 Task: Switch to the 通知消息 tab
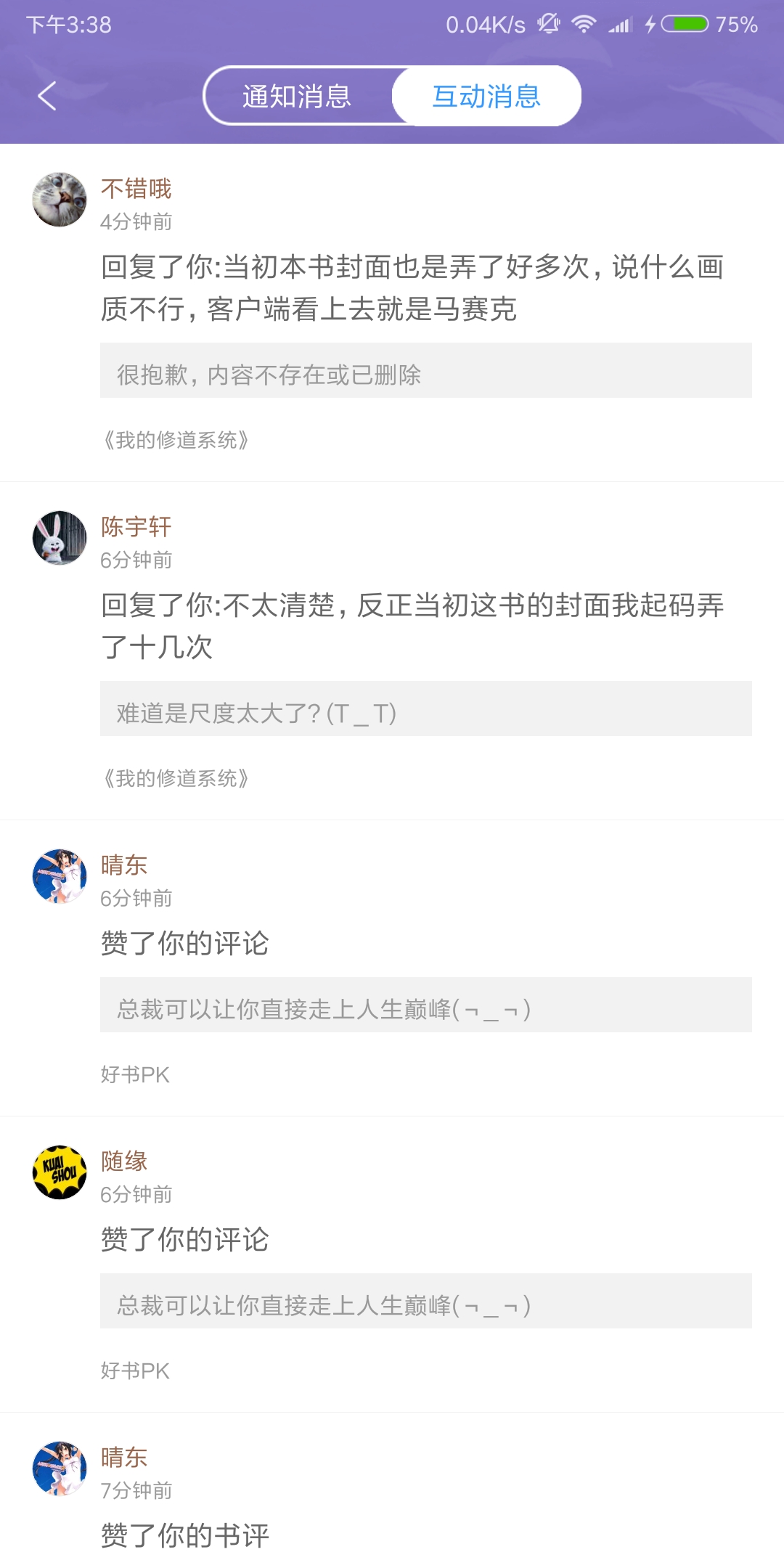(298, 96)
